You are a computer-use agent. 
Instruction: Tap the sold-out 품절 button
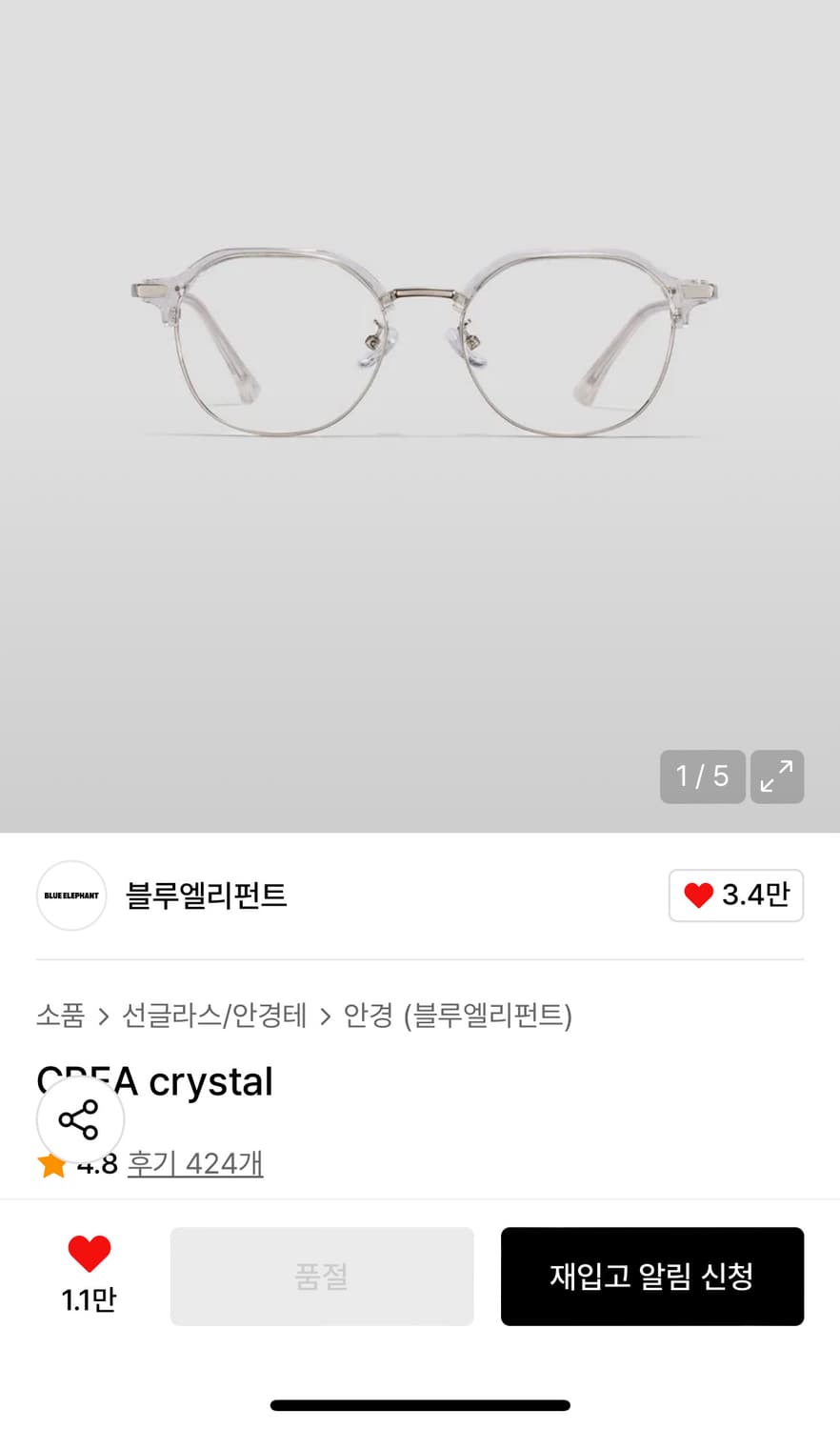321,1276
